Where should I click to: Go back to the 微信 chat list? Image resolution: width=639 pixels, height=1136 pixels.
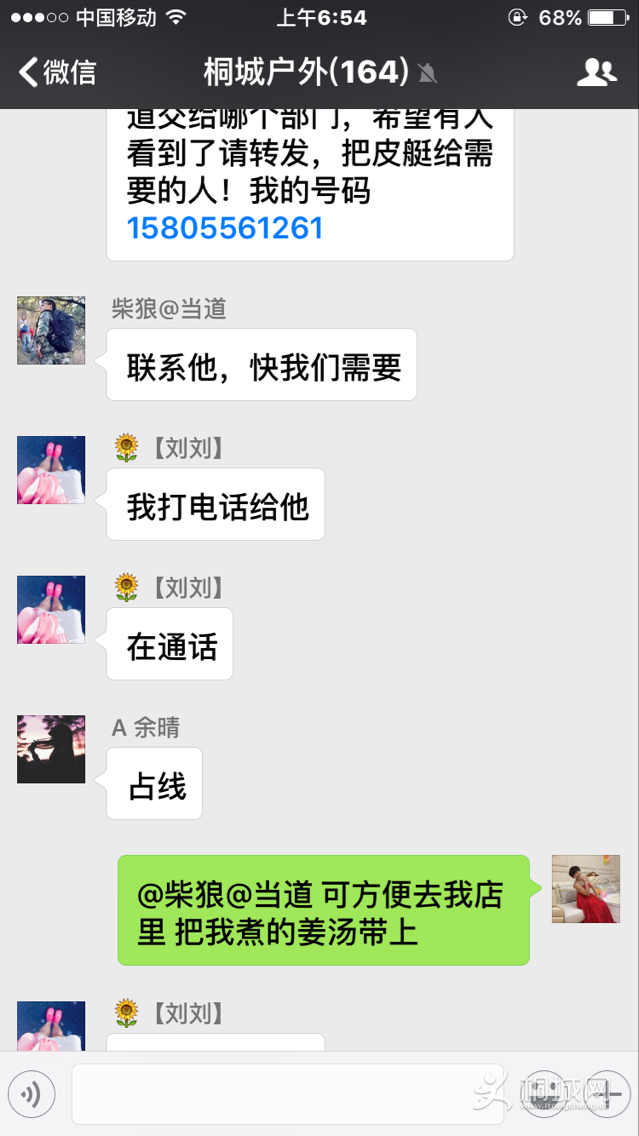(x=58, y=72)
